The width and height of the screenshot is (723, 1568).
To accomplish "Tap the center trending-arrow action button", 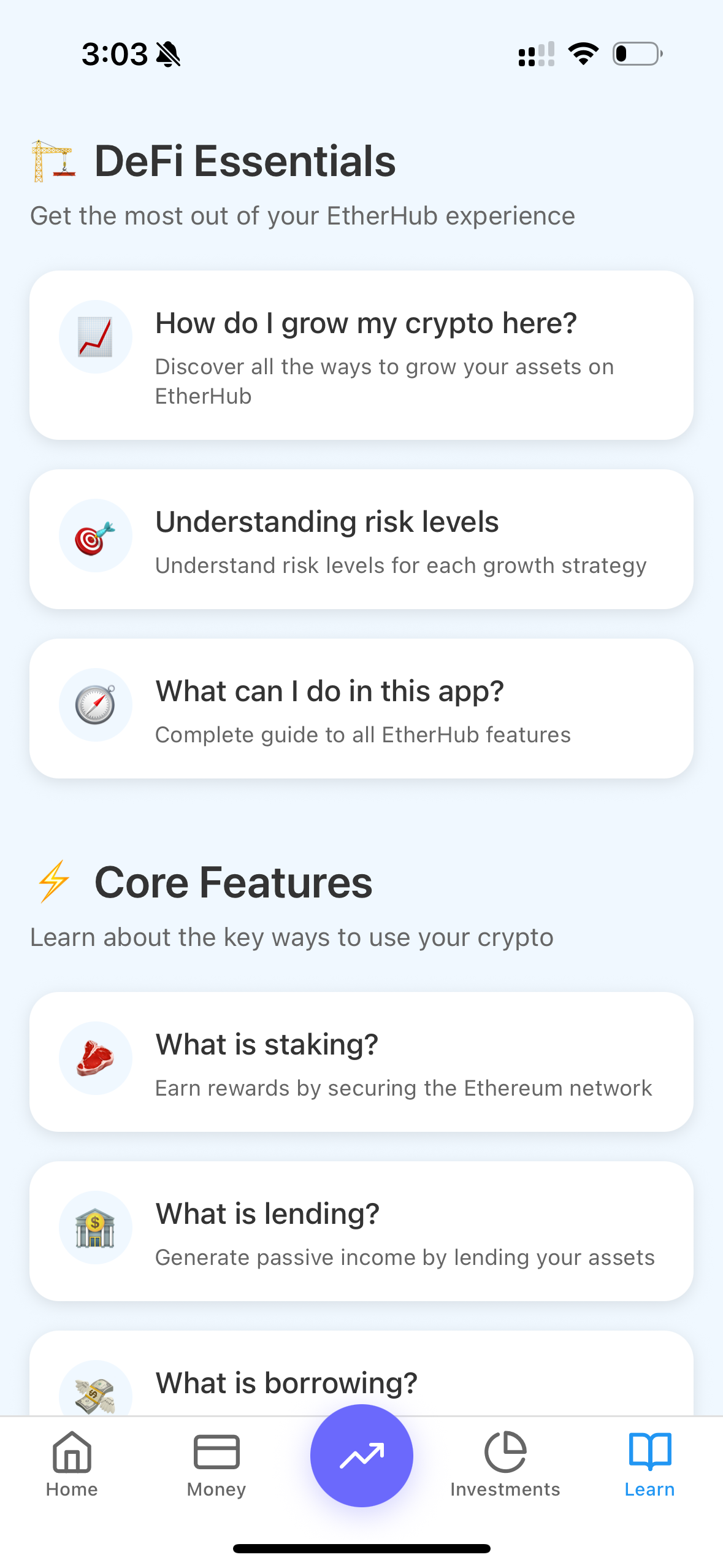I will coord(362,1455).
